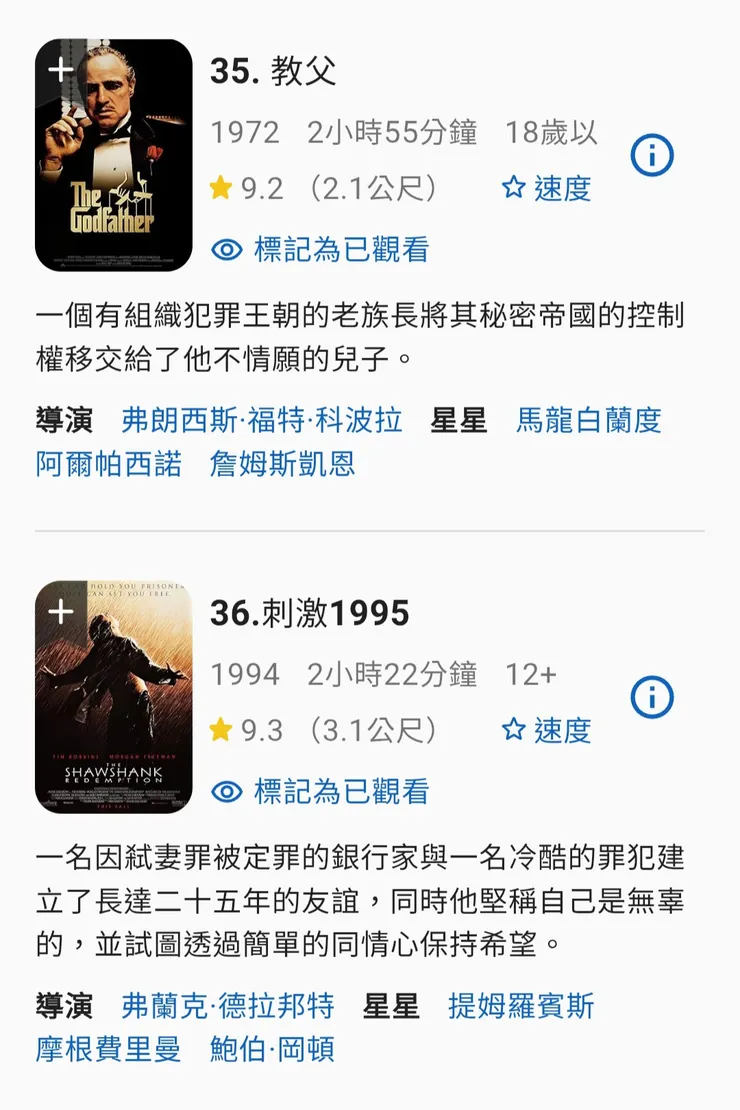Open the info icon beside 教父
The width and height of the screenshot is (740, 1110).
click(x=653, y=155)
